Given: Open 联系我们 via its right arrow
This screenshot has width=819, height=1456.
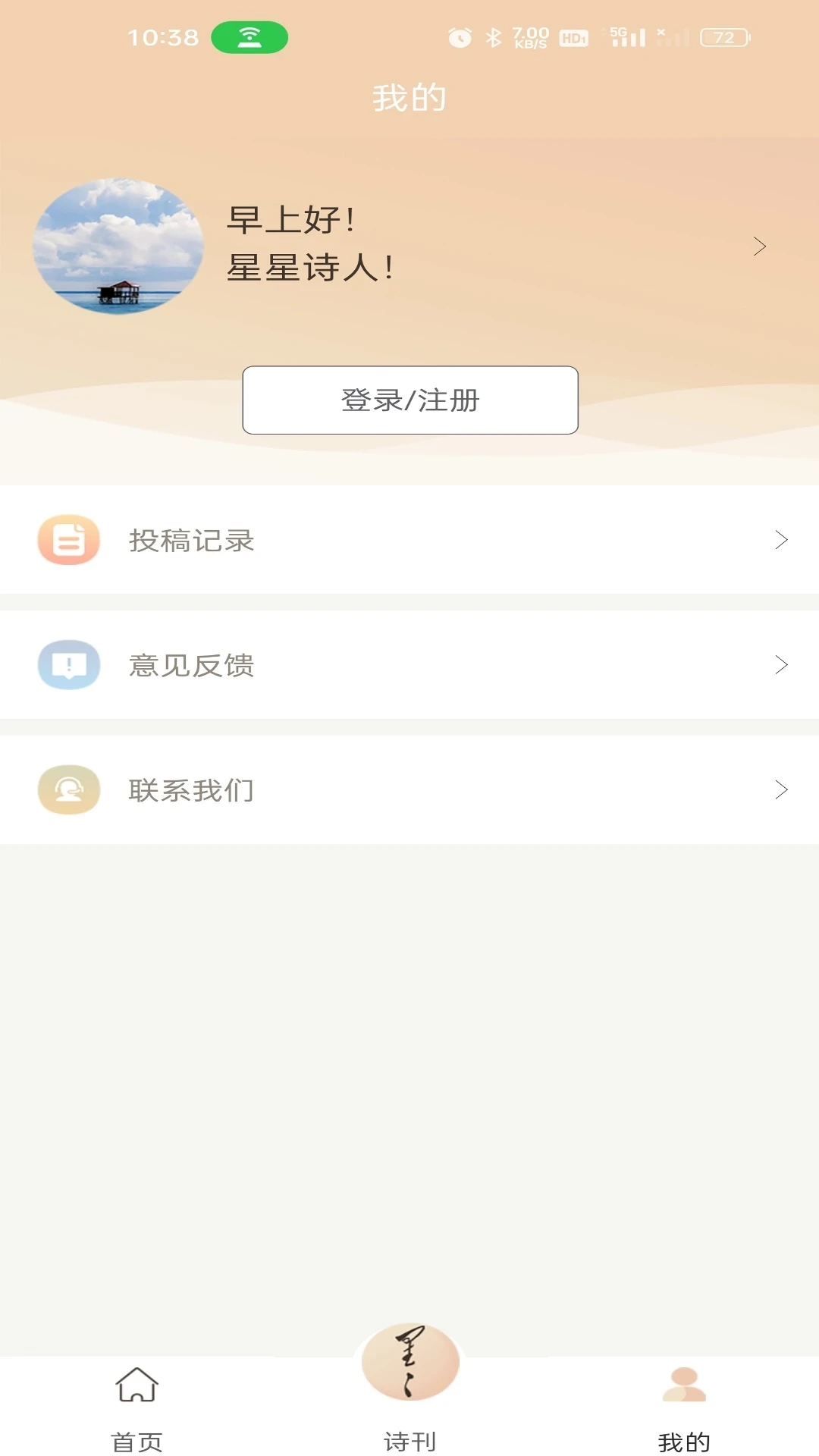Looking at the screenshot, I should pos(780,789).
